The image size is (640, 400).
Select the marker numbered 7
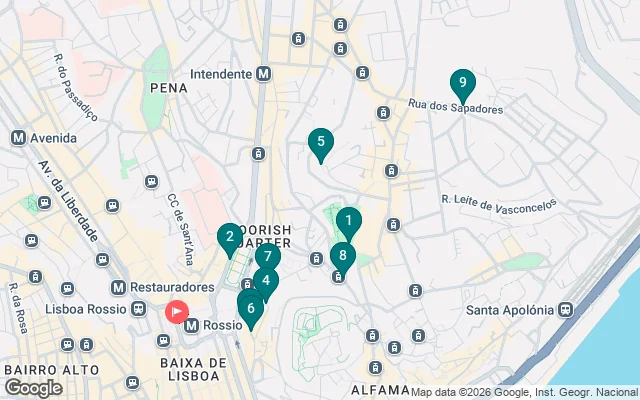[268, 257]
